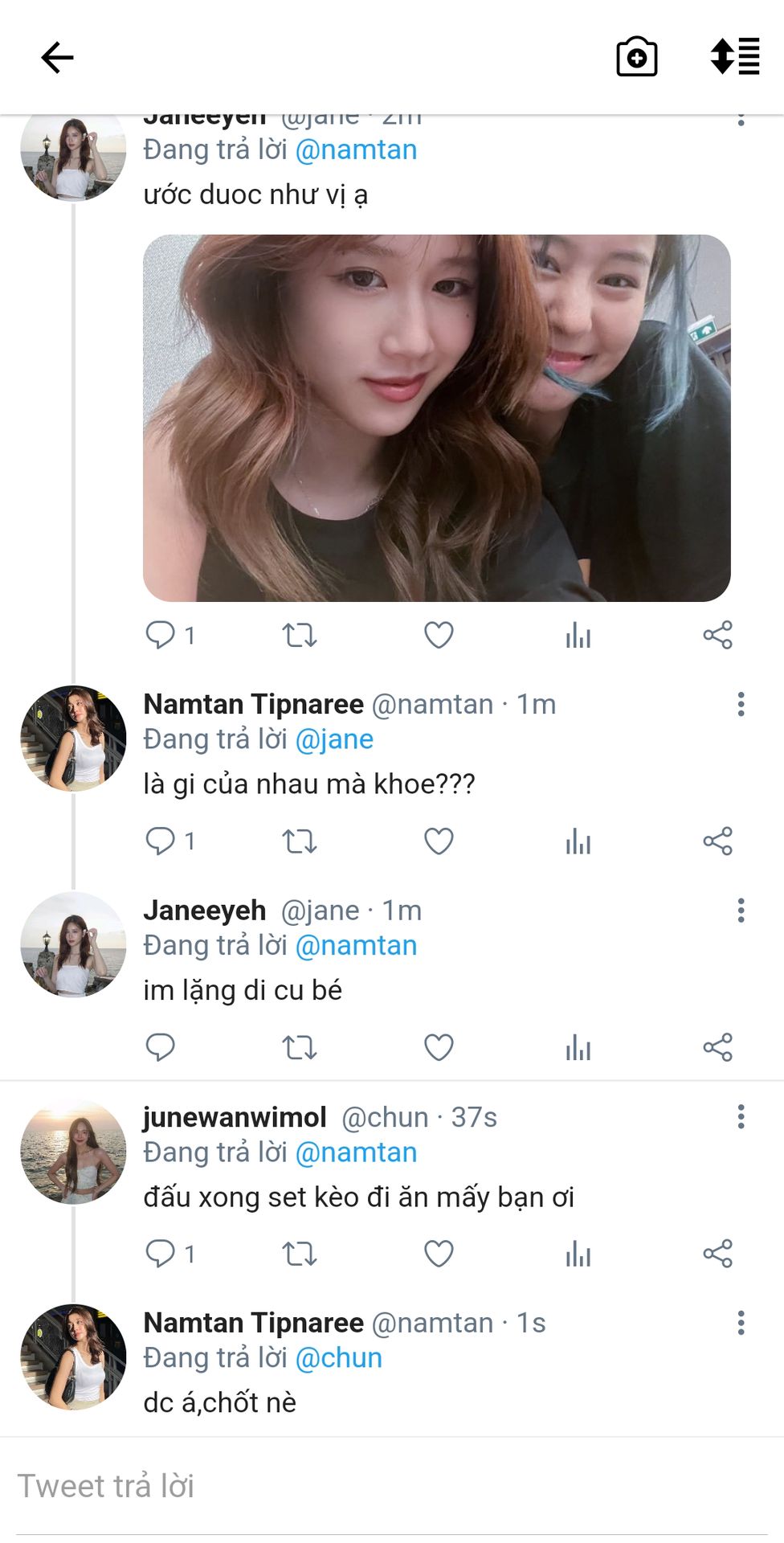Screen dimensions: 784x1543
Task: Share Janeeyeh's photo tweet
Action: click(717, 635)
